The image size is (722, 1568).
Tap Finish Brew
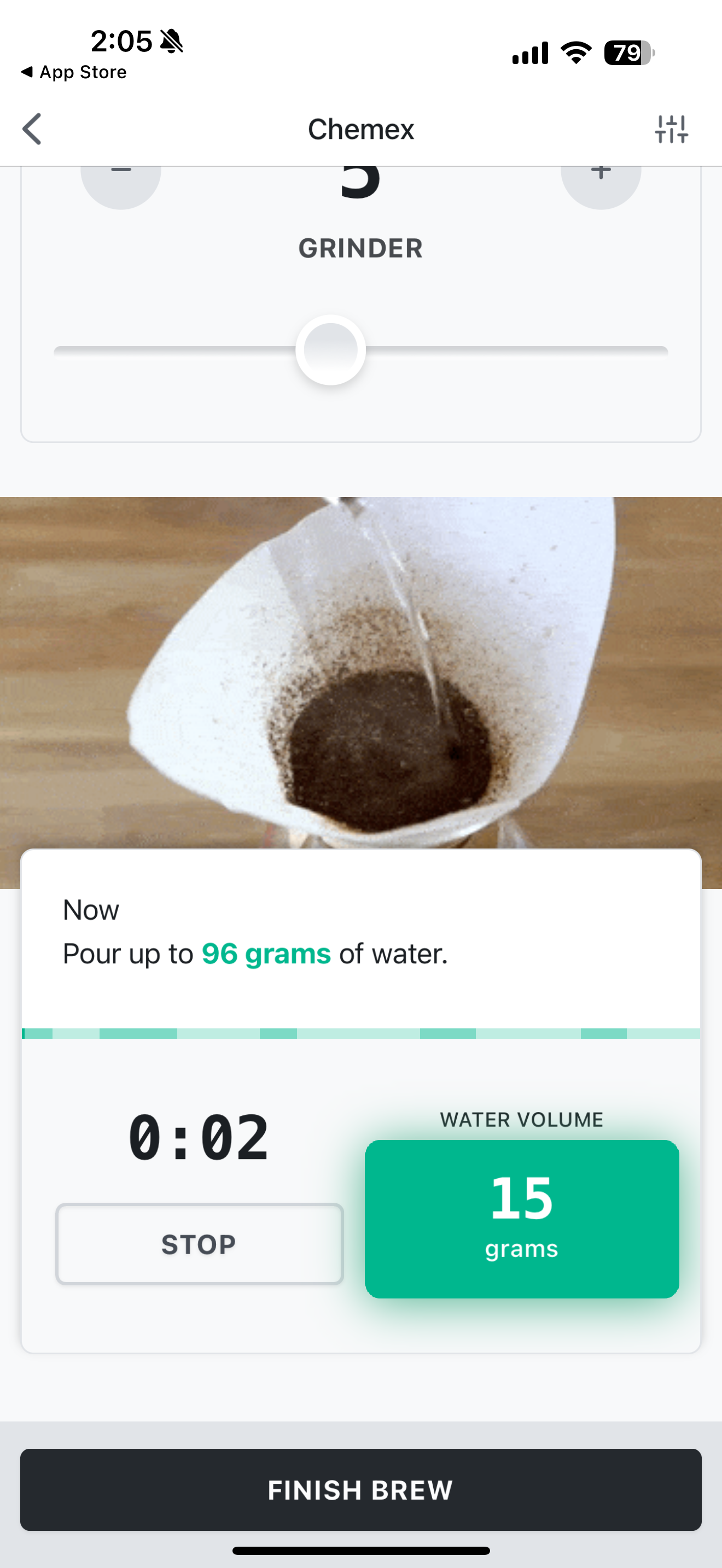click(x=361, y=1489)
